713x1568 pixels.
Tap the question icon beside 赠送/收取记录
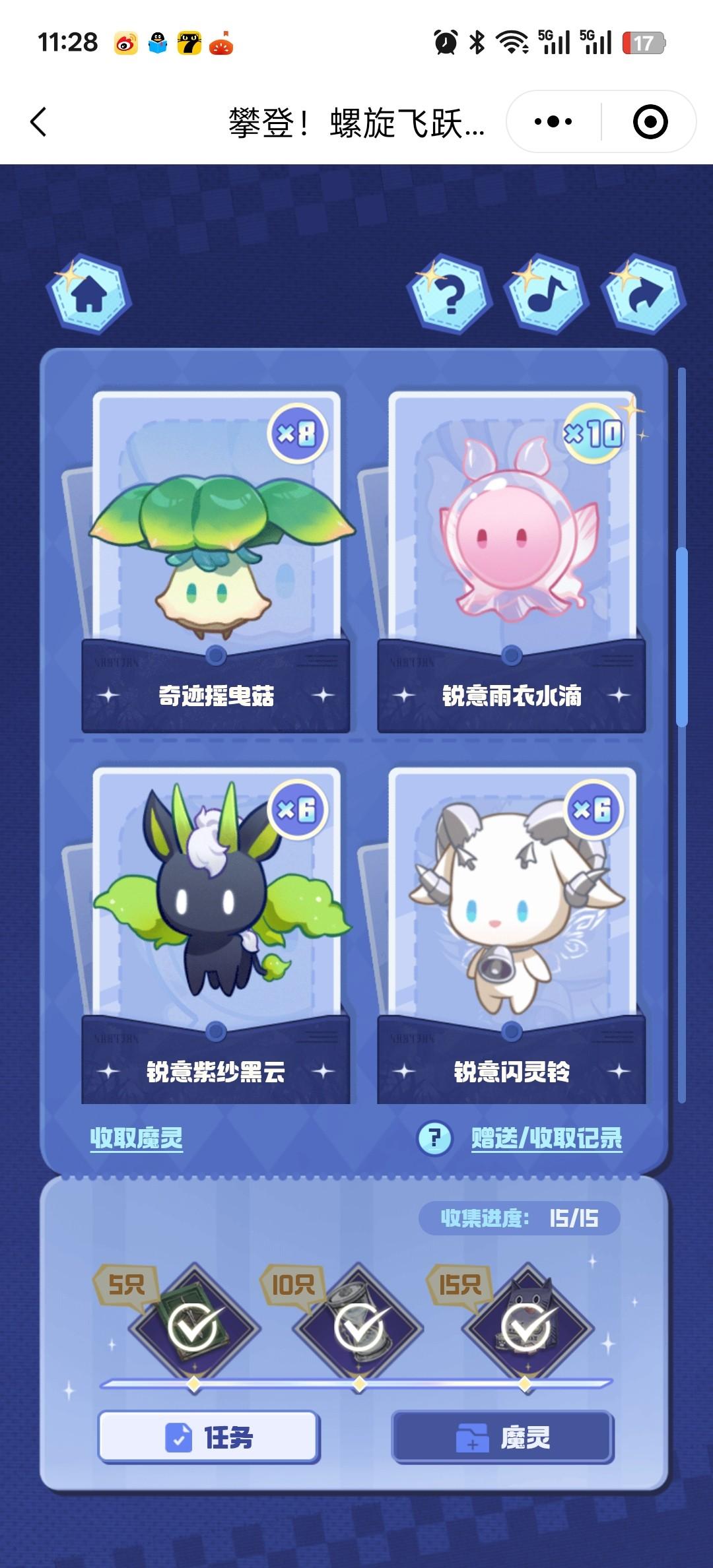[x=434, y=1137]
